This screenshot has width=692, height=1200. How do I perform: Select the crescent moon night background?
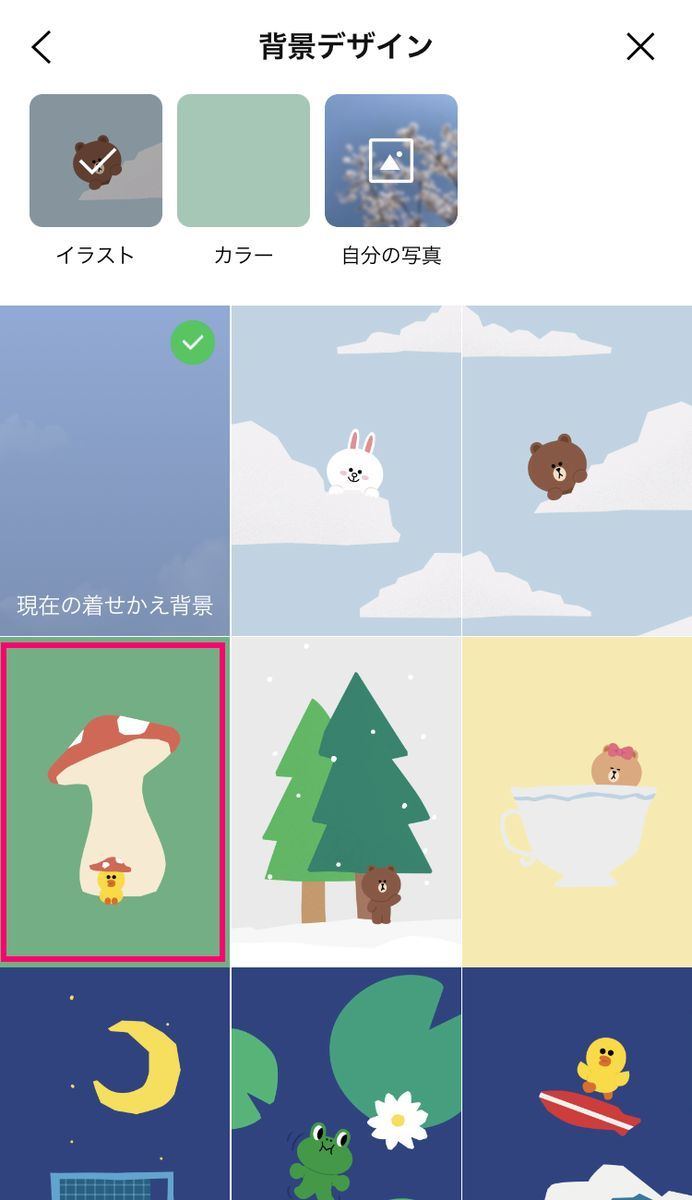coord(114,1084)
